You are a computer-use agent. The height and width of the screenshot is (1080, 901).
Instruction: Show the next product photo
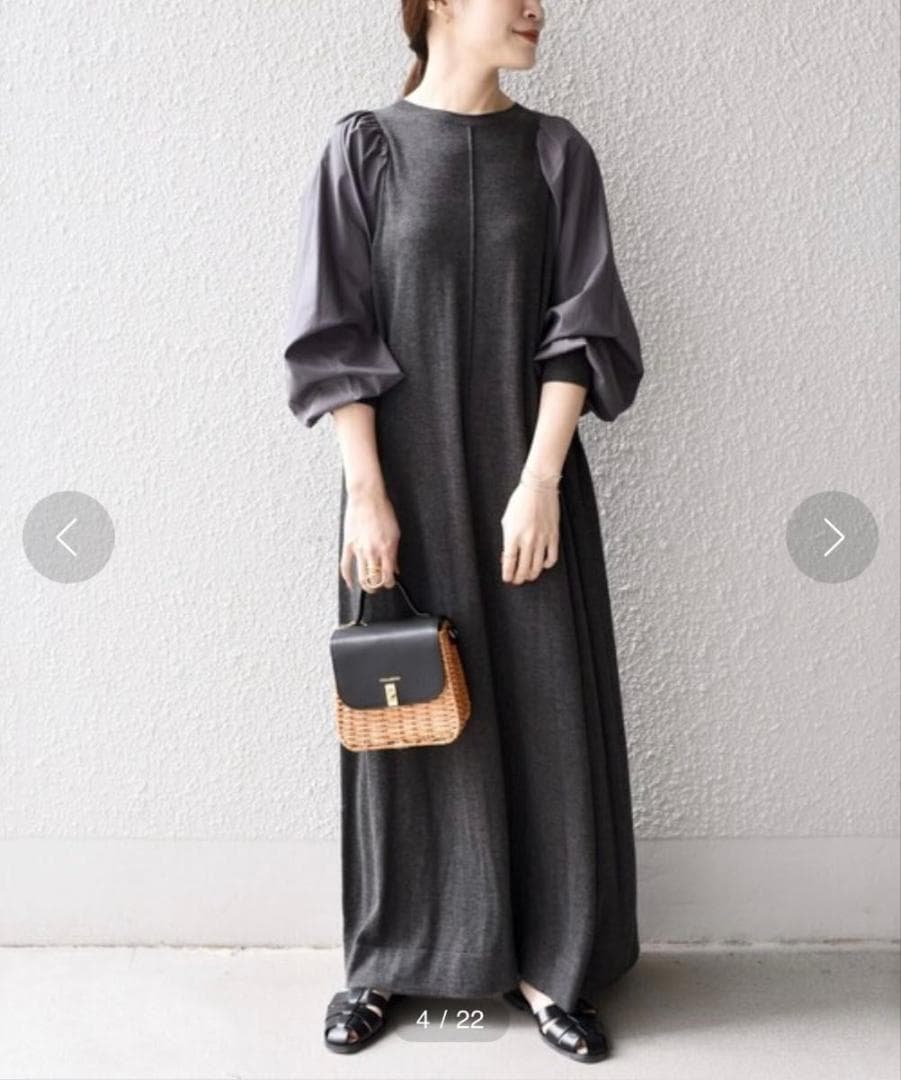832,537
